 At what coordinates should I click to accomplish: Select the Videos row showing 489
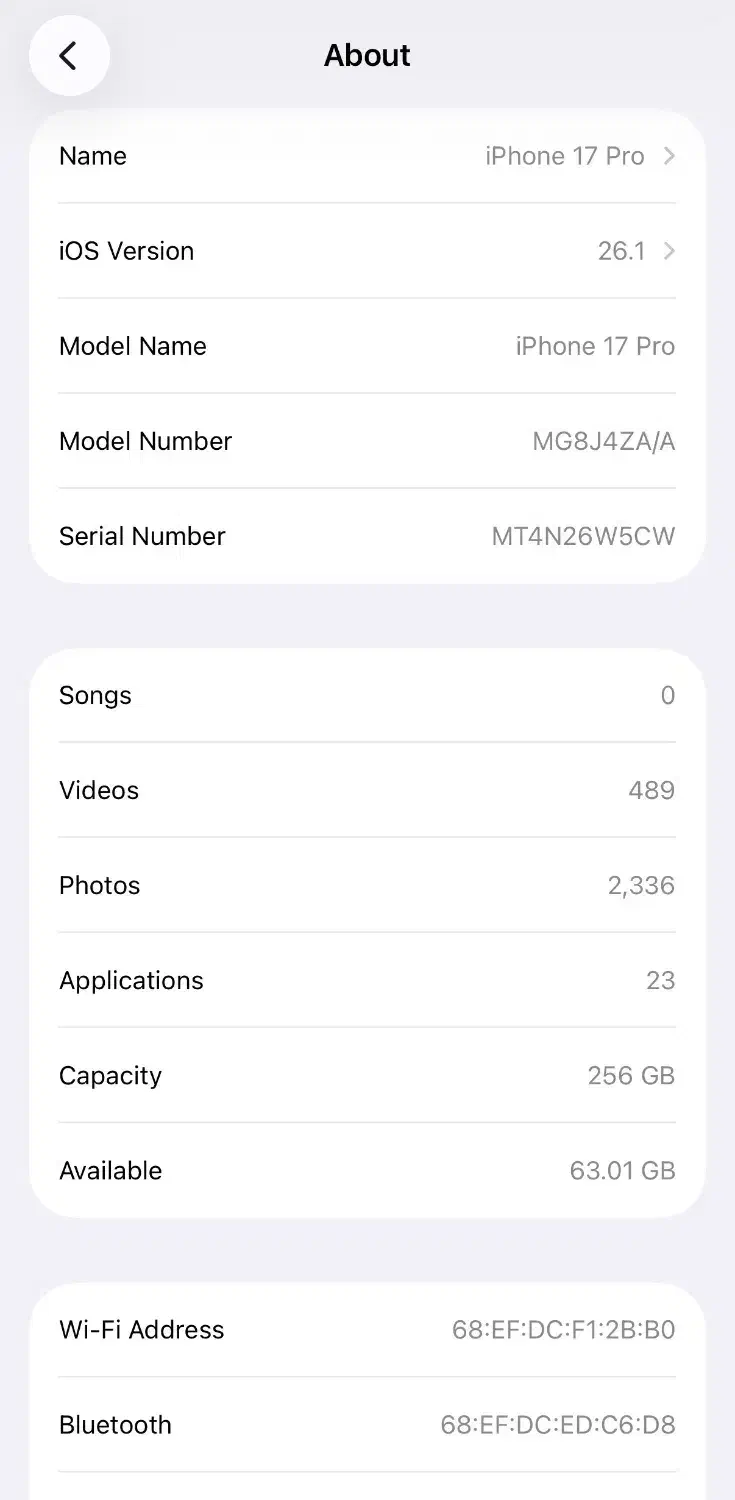pos(367,790)
